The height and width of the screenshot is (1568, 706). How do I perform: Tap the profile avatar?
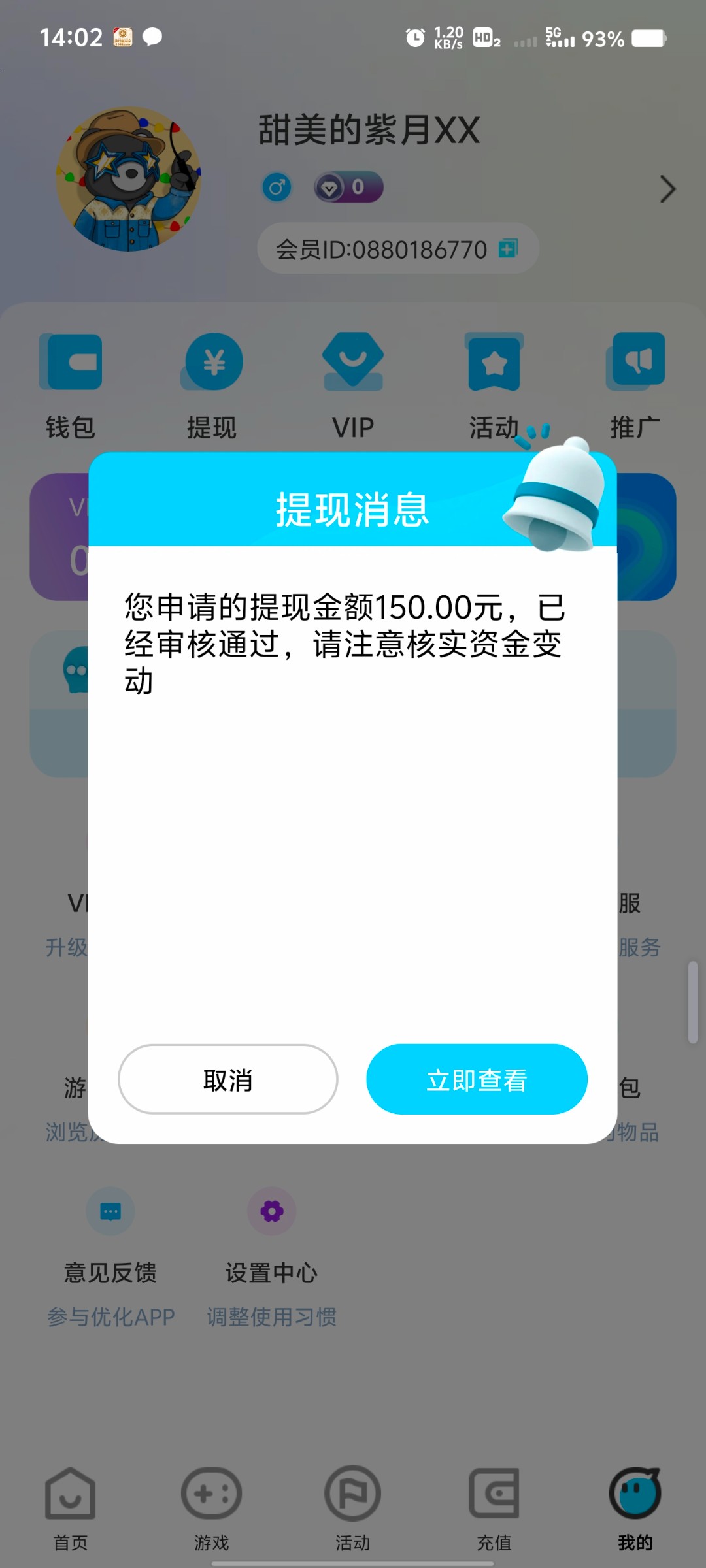129,180
